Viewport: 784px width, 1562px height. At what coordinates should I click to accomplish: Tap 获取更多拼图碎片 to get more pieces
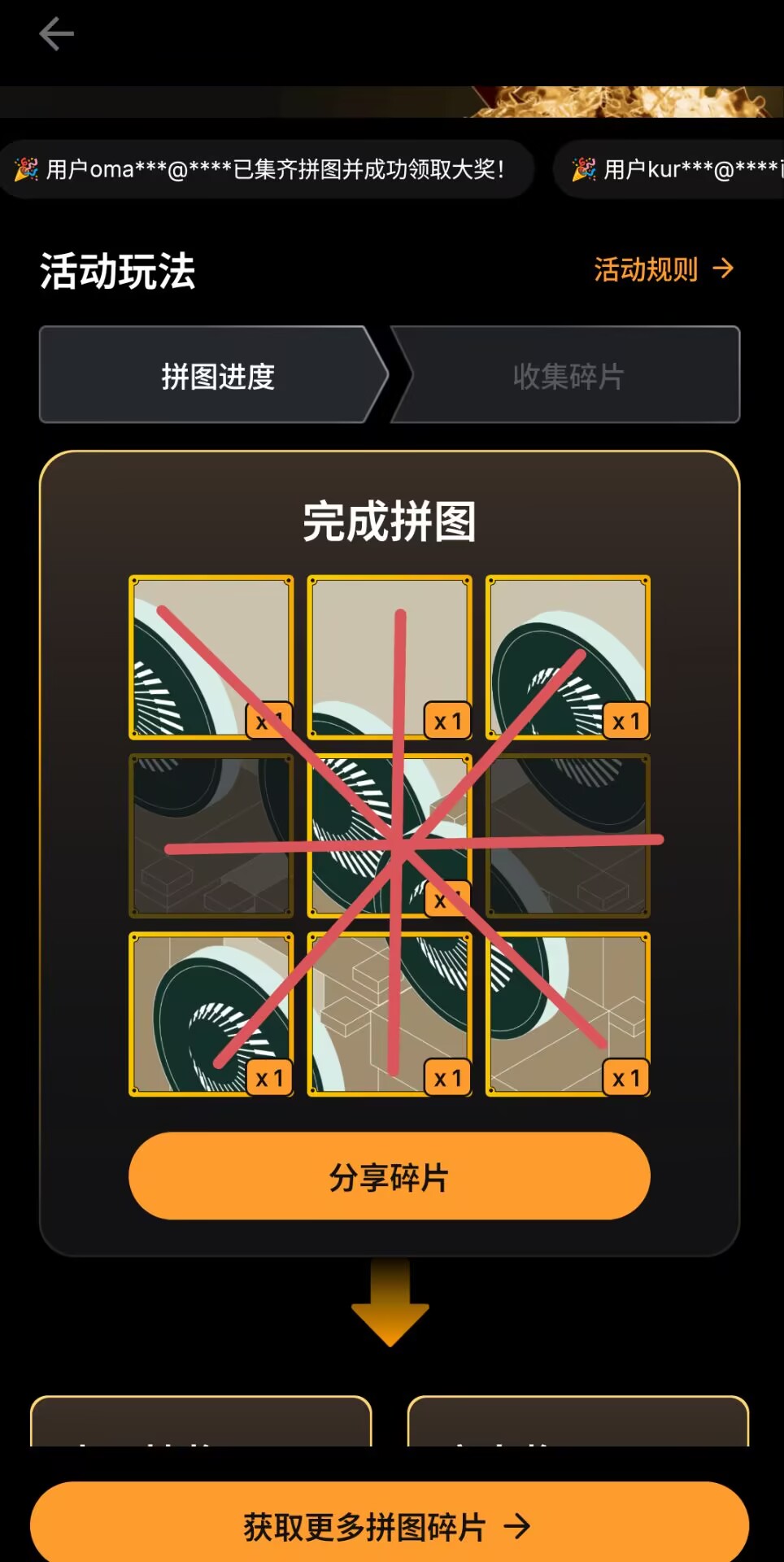389,1526
